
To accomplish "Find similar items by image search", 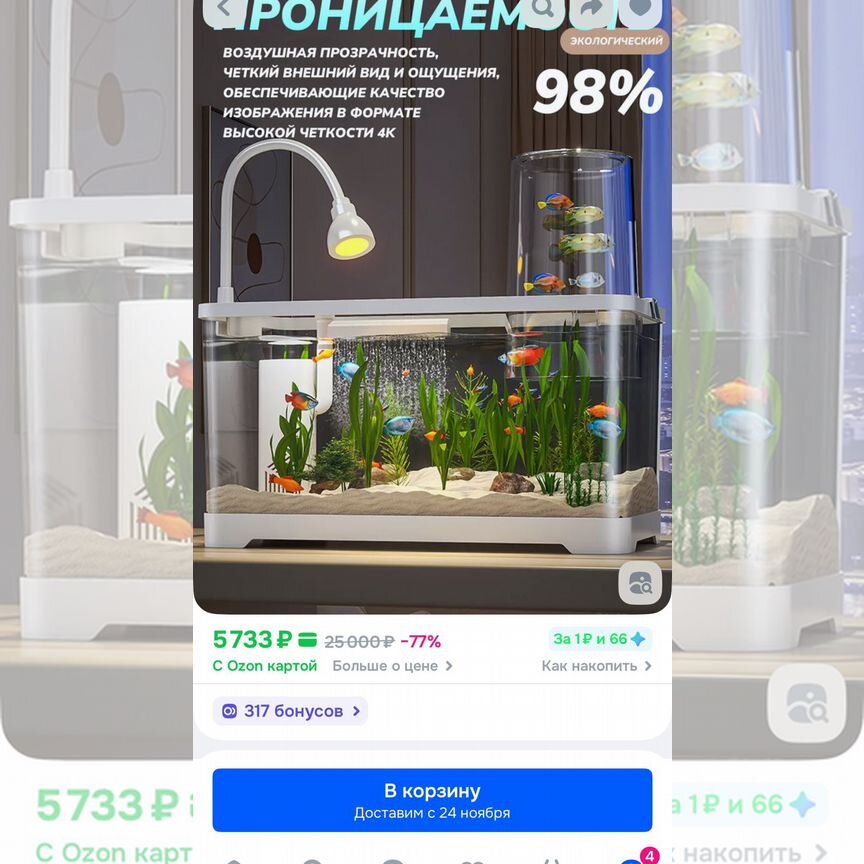I will point(640,583).
